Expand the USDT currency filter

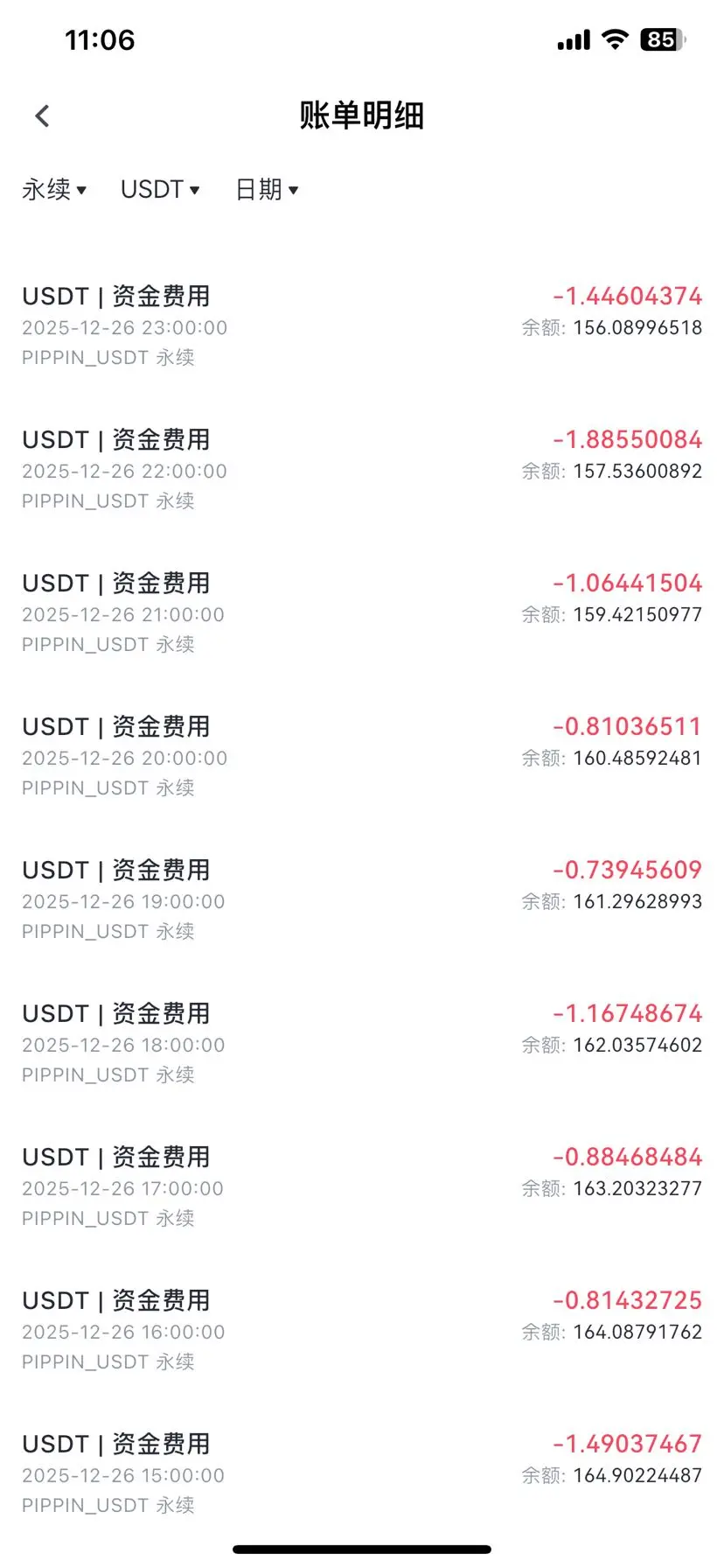pyautogui.click(x=160, y=189)
